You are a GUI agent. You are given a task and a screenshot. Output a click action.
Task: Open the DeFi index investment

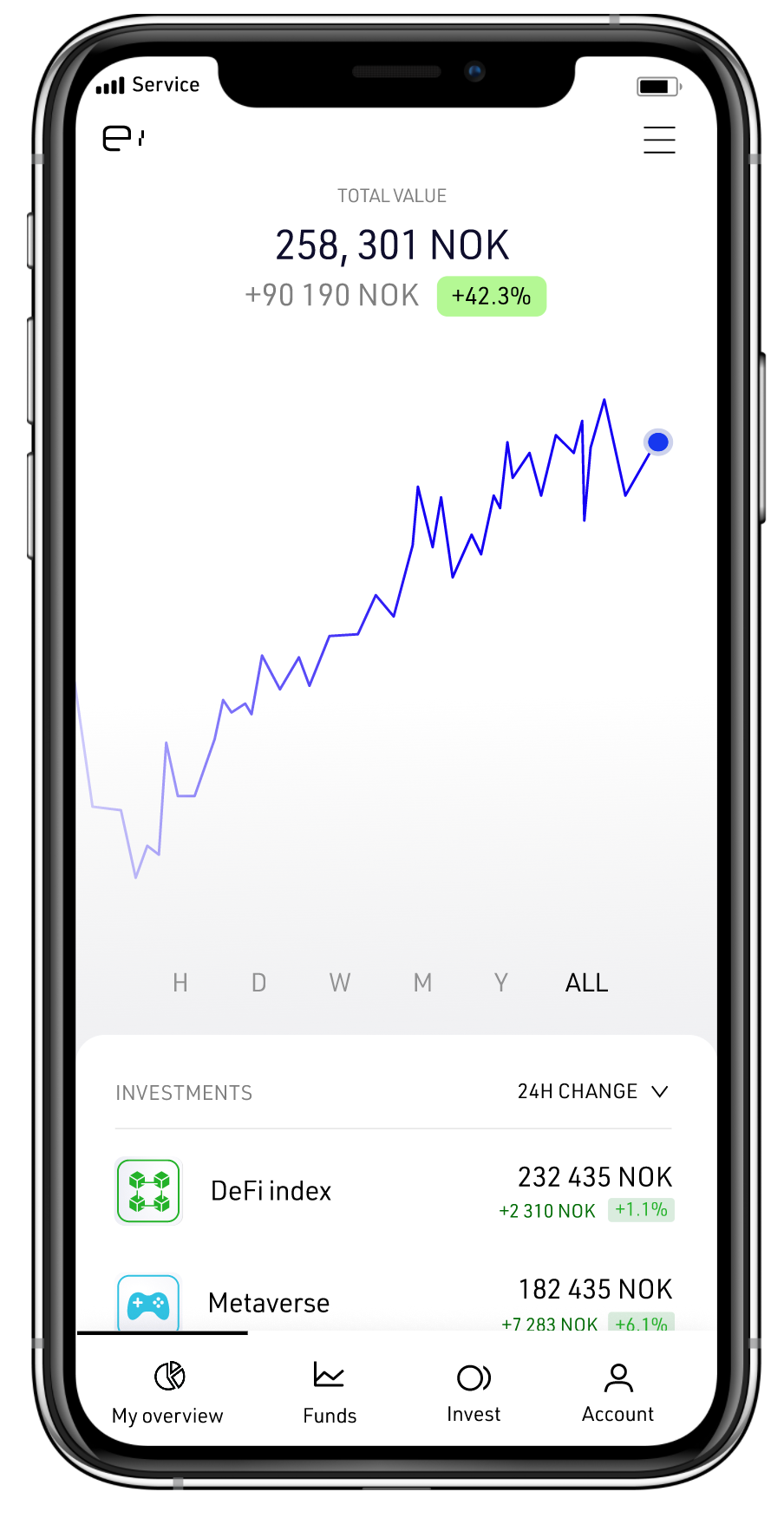(x=395, y=1191)
